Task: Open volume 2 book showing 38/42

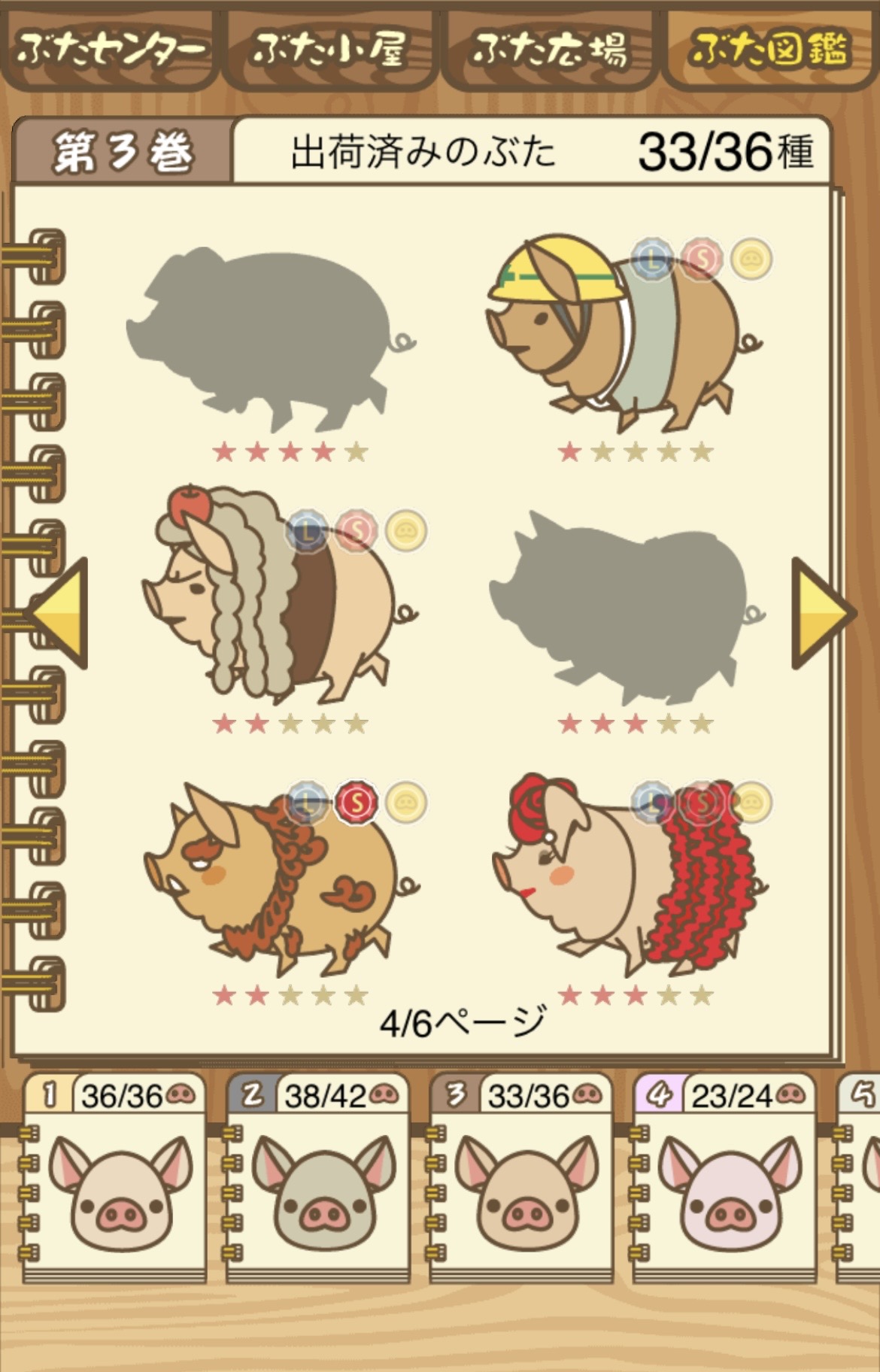Action: [x=317, y=1177]
